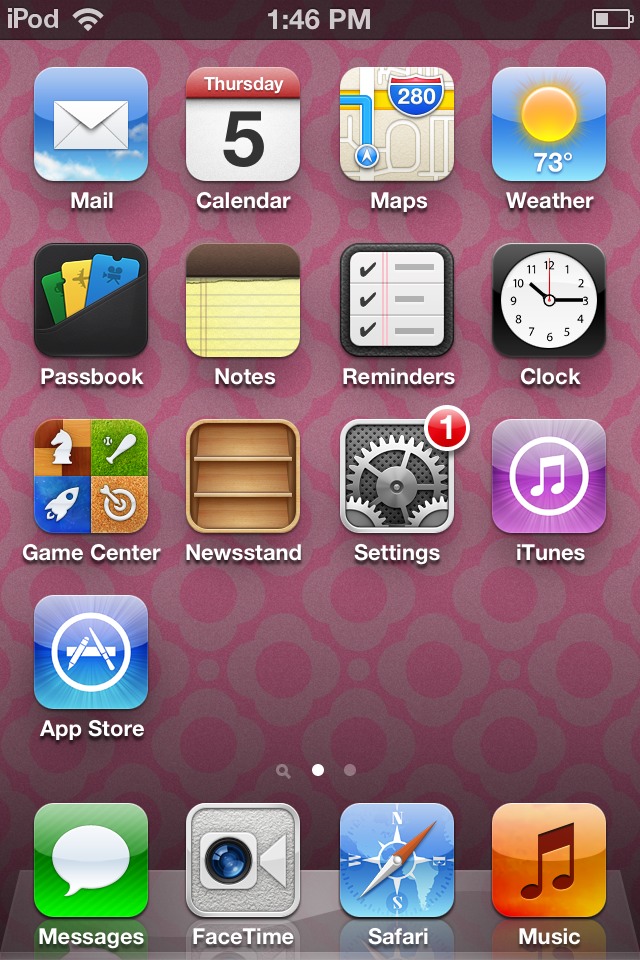Launch Game Center
Image resolution: width=640 pixels, height=960 pixels.
point(91,477)
